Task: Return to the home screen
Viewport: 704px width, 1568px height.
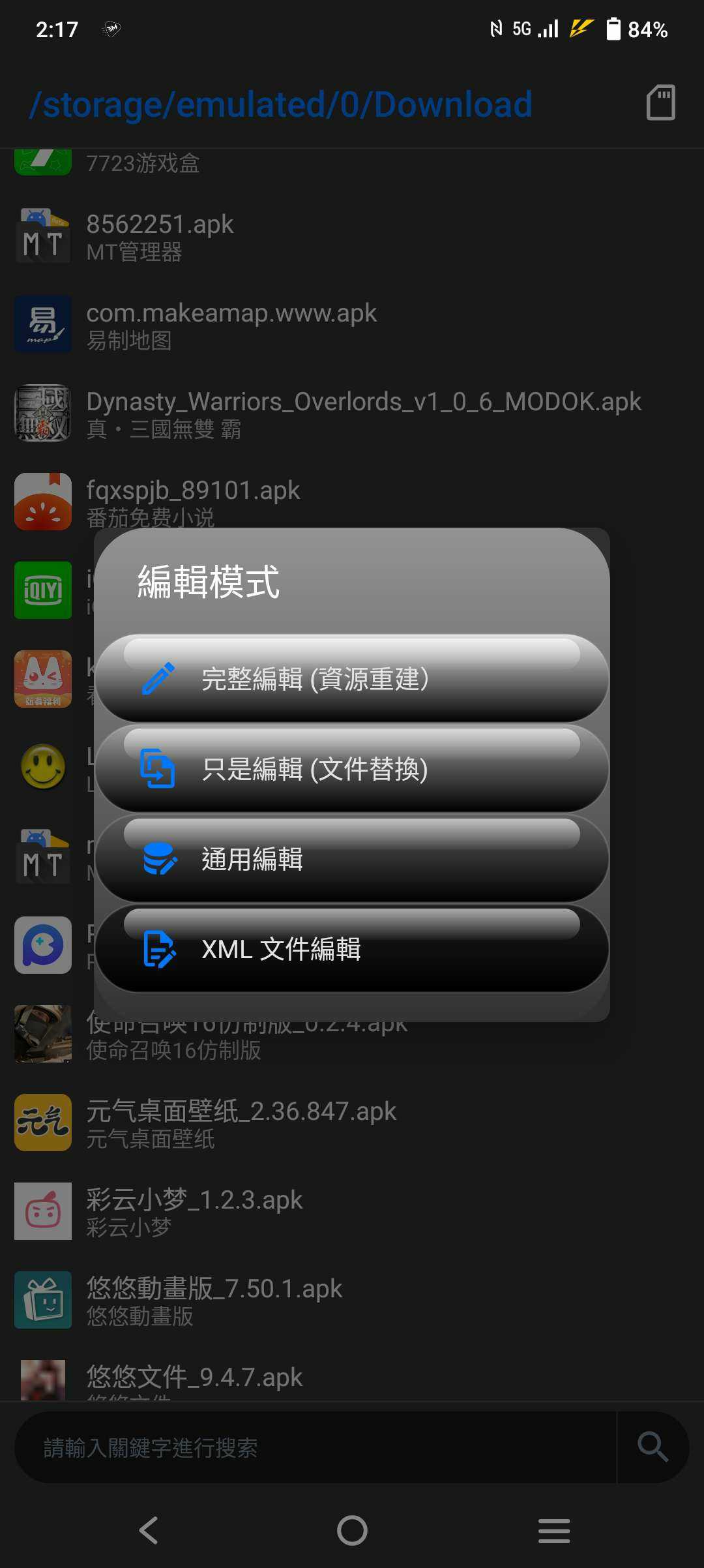Action: tap(352, 1530)
